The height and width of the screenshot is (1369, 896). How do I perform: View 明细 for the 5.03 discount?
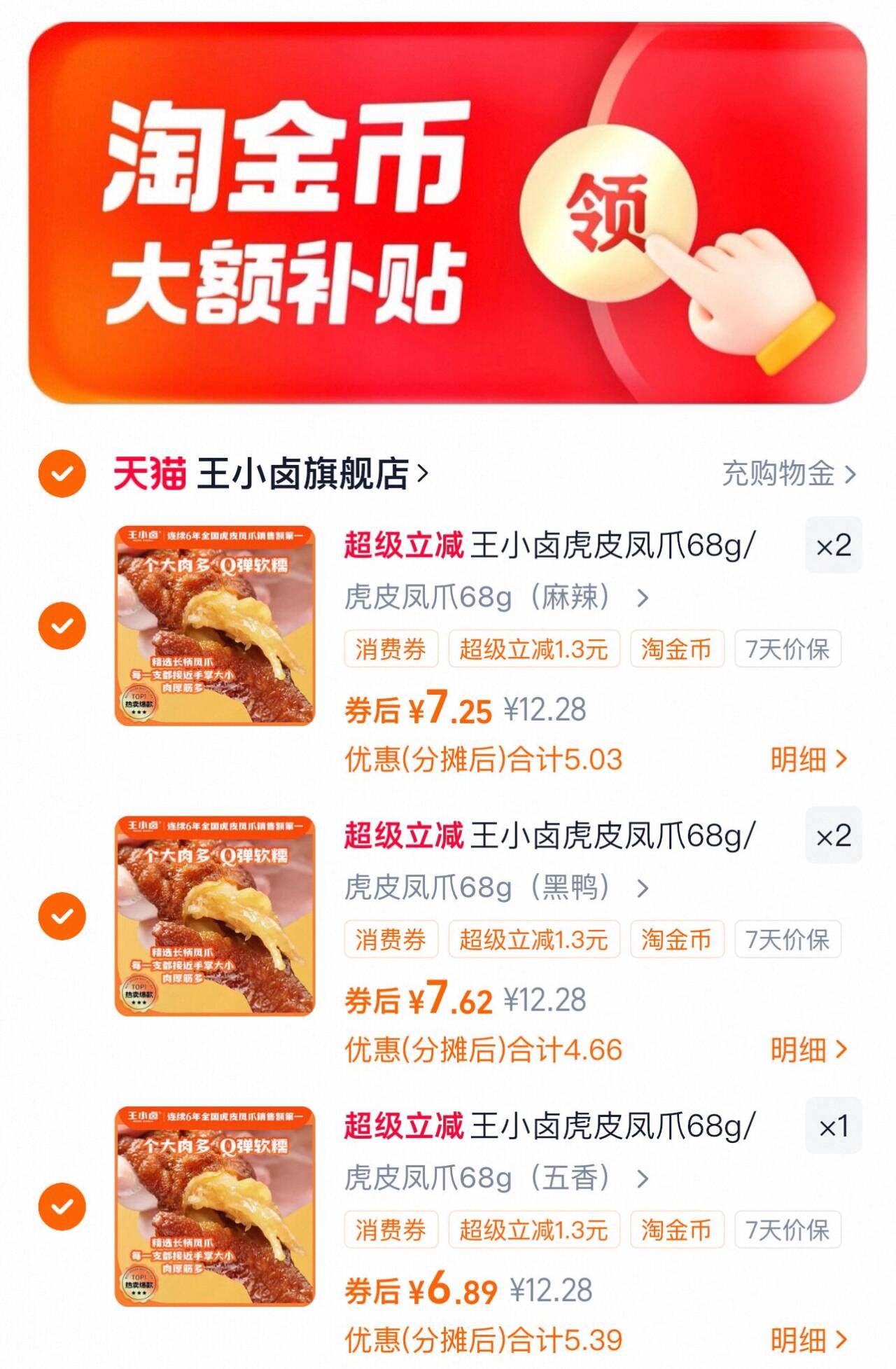coord(808,759)
